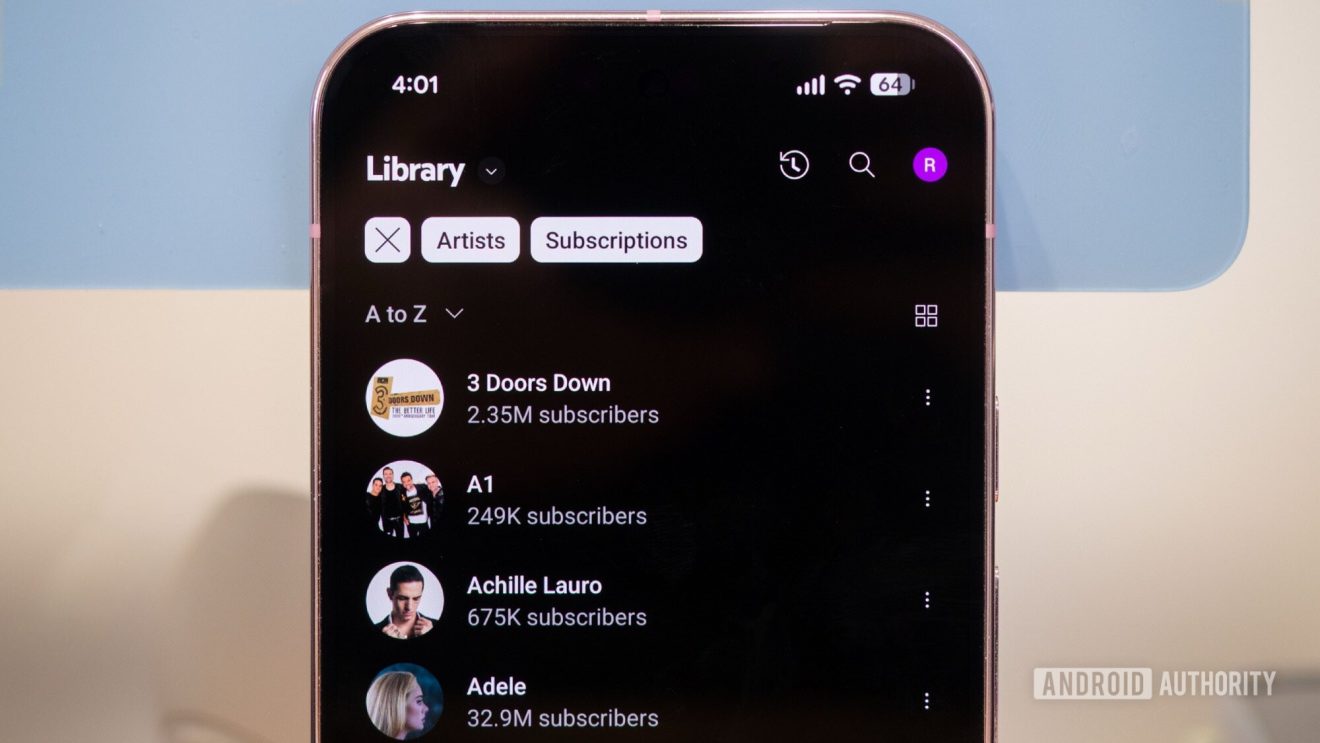Image resolution: width=1320 pixels, height=743 pixels.
Task: Show more options for Achille Lauro
Action: click(x=927, y=599)
